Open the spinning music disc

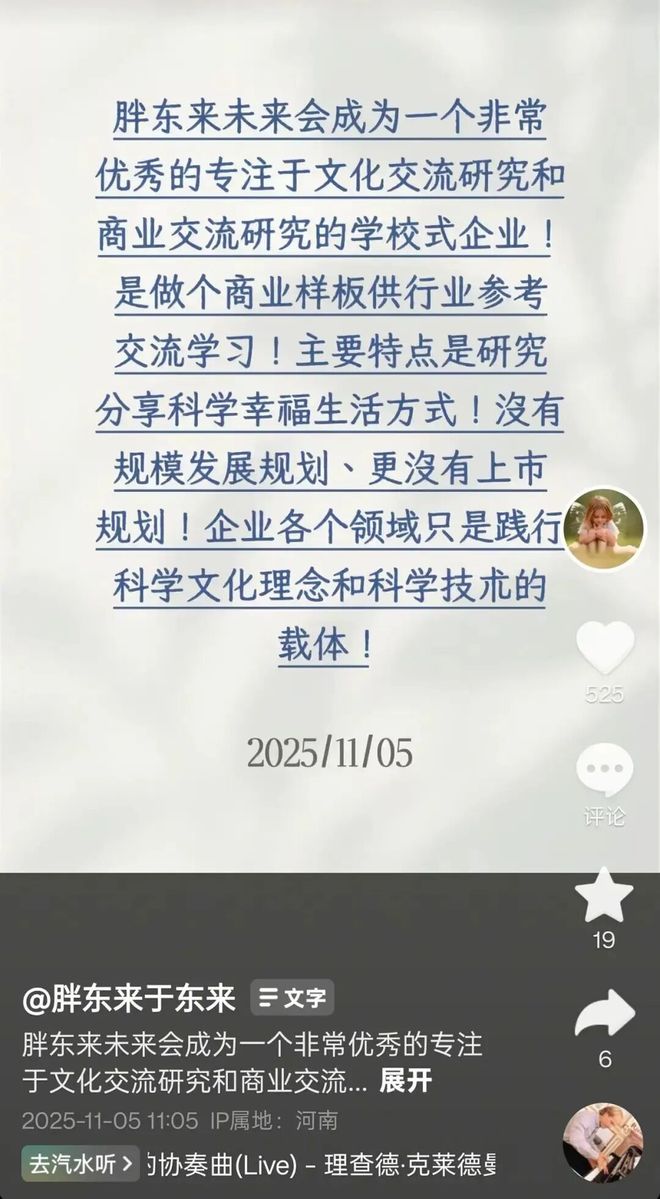pyautogui.click(x=602, y=1142)
